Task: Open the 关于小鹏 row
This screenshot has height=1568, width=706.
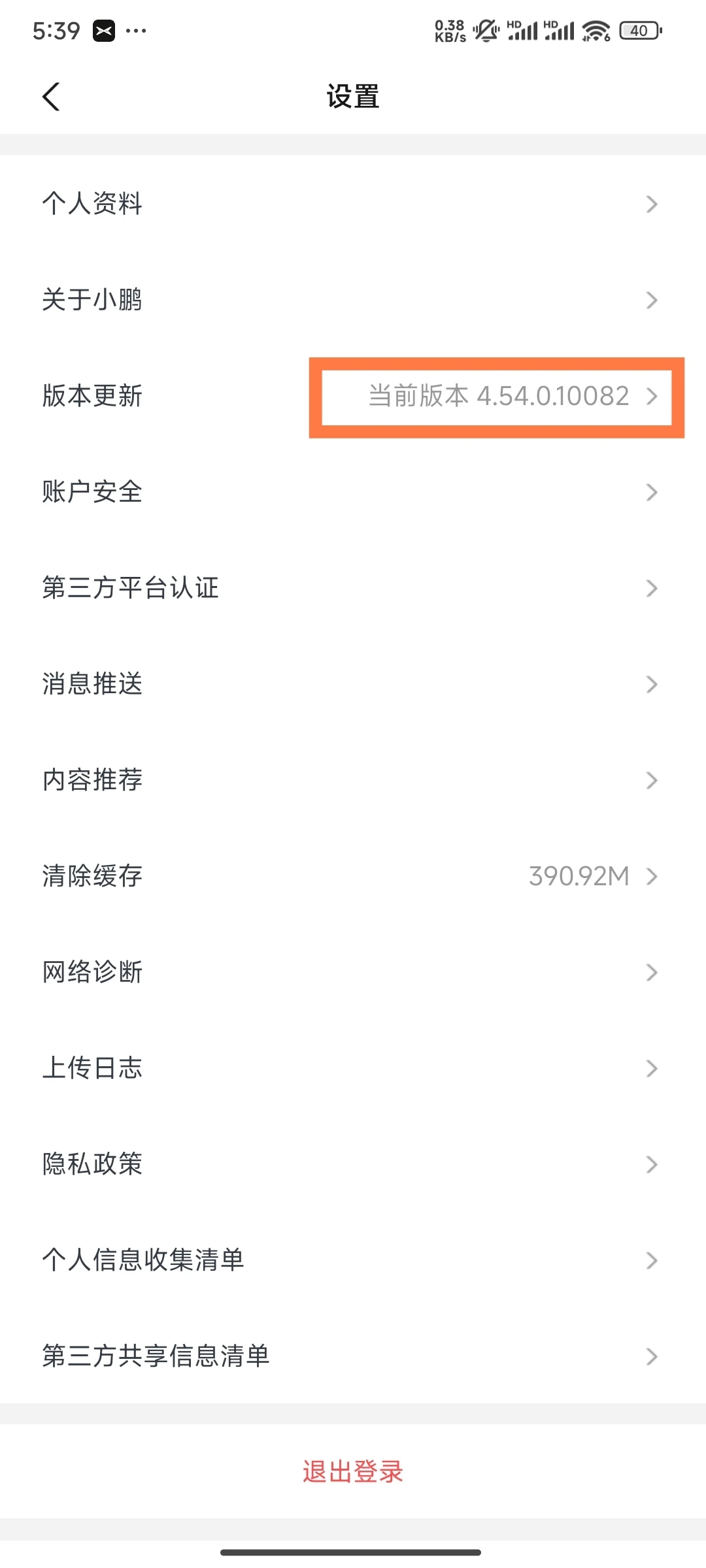Action: pos(353,299)
